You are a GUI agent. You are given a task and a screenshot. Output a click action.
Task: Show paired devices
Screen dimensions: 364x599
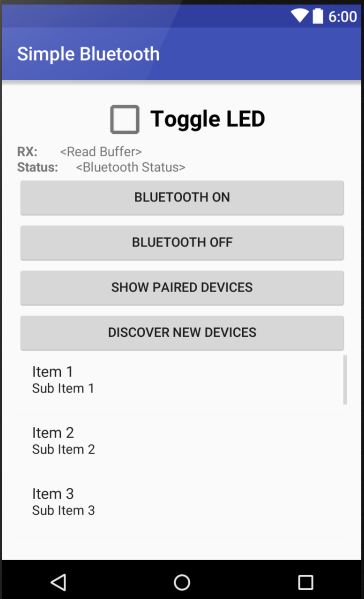pyautogui.click(x=182, y=288)
